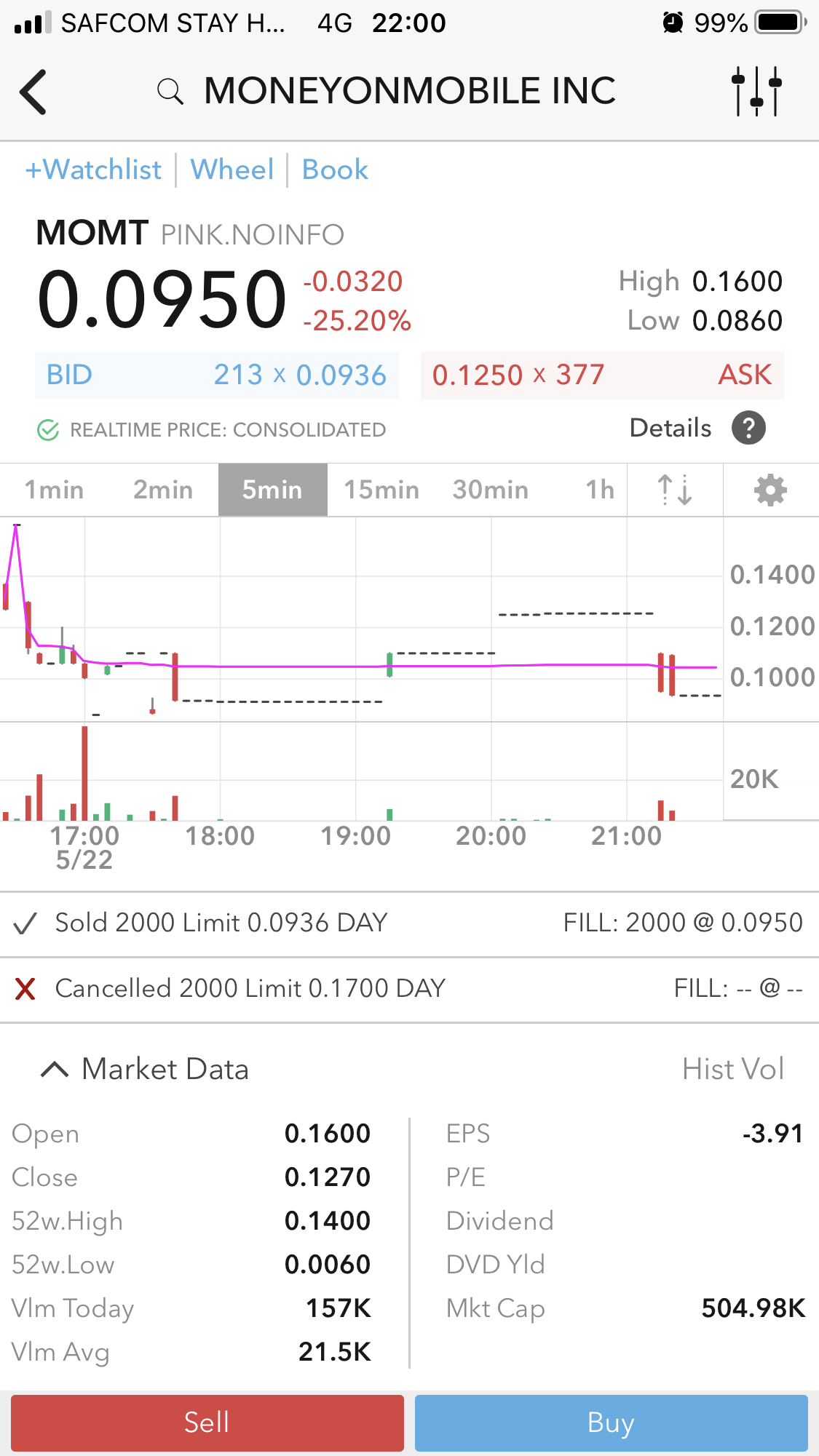Tap the BID quote box

click(217, 375)
